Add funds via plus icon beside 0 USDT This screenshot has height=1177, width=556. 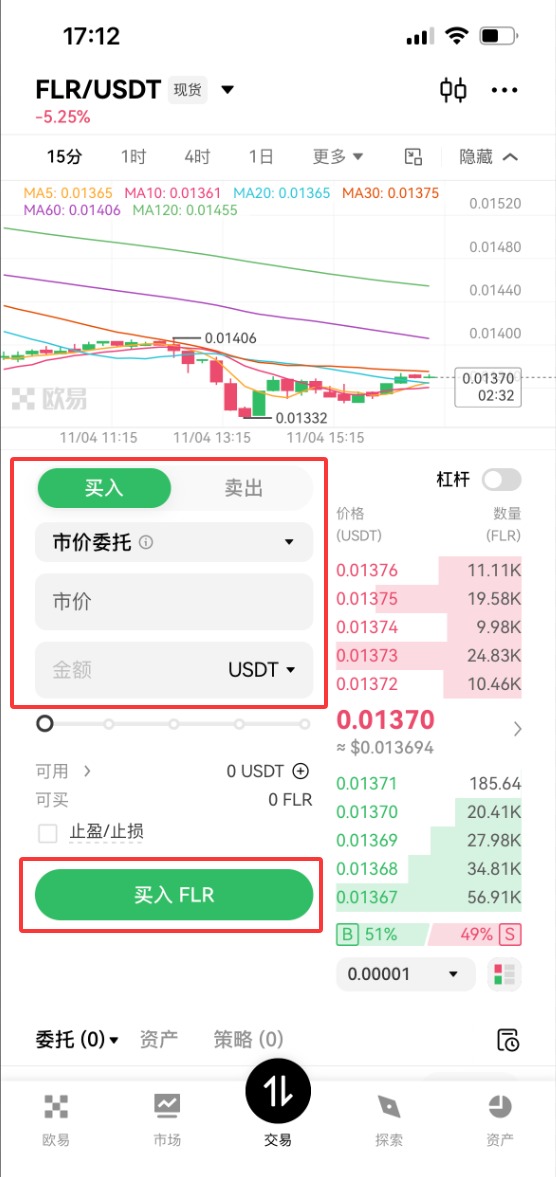click(300, 771)
